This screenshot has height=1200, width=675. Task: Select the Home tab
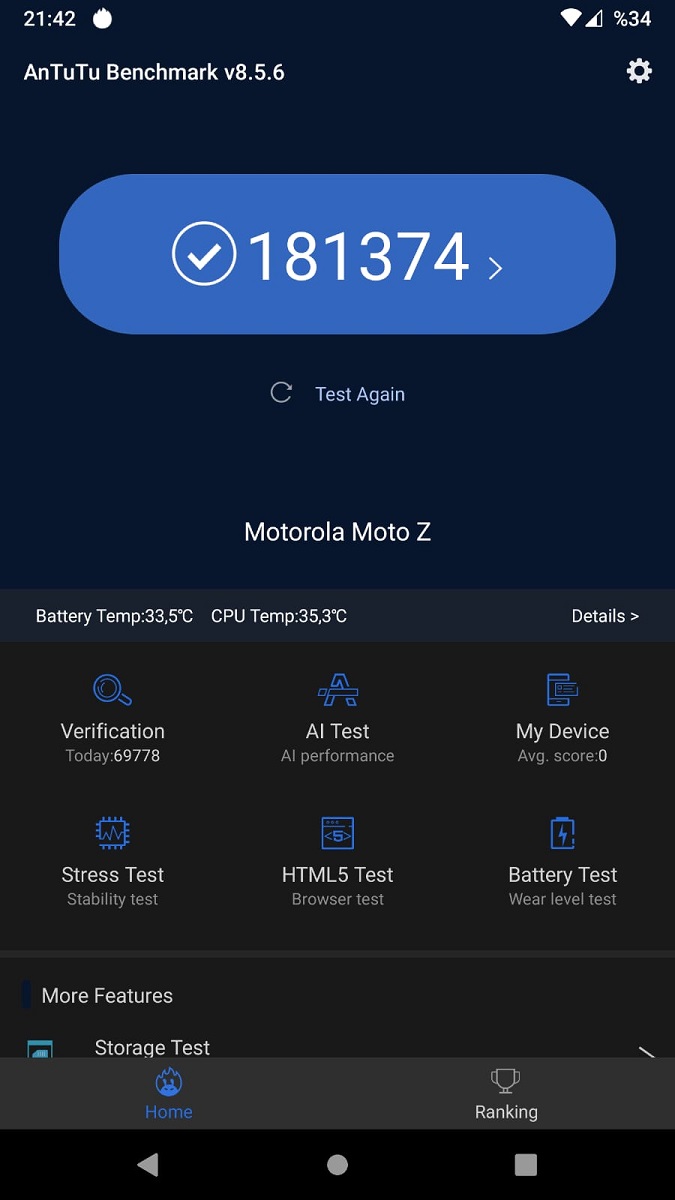pyautogui.click(x=169, y=1094)
